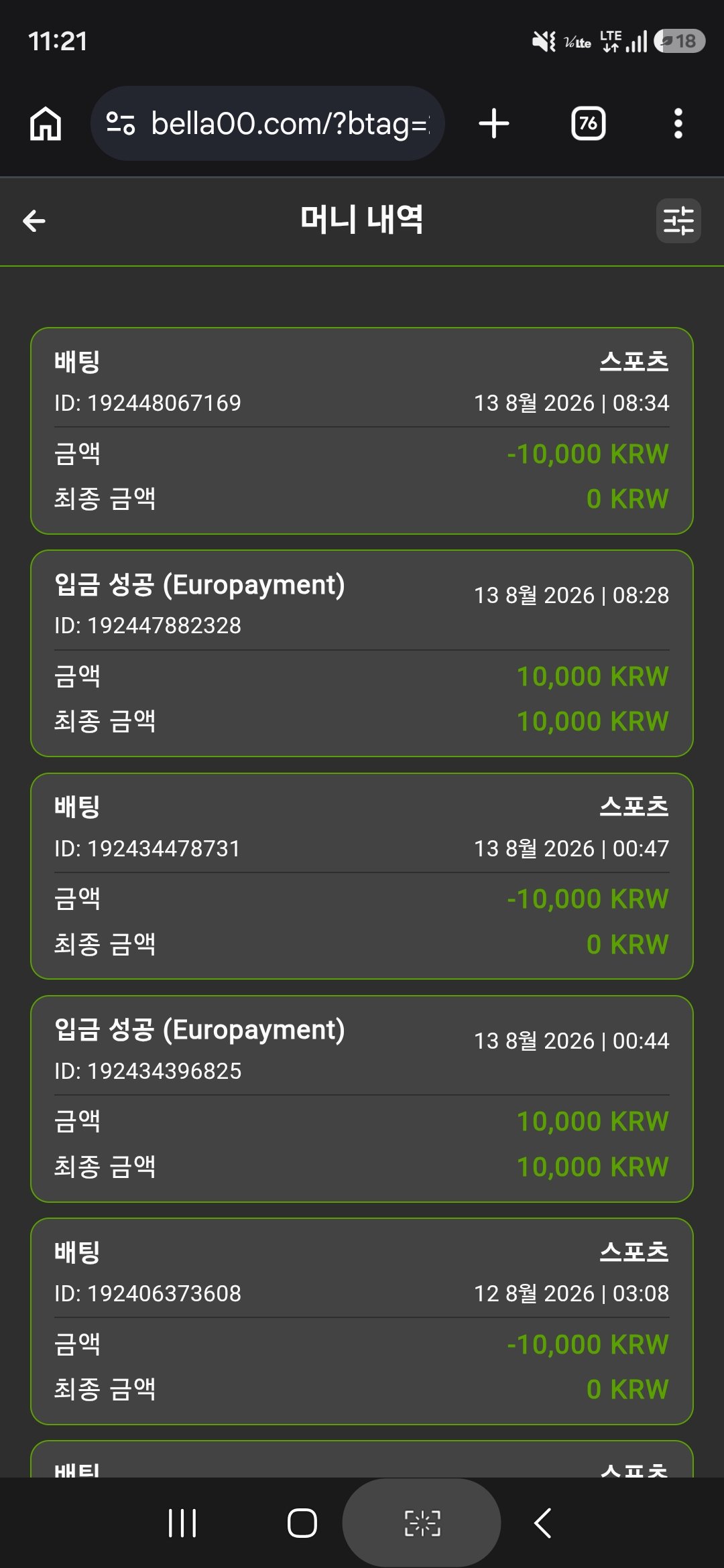This screenshot has width=724, height=1568.
Task: Open recent apps from the navigation bar
Action: [182, 1523]
